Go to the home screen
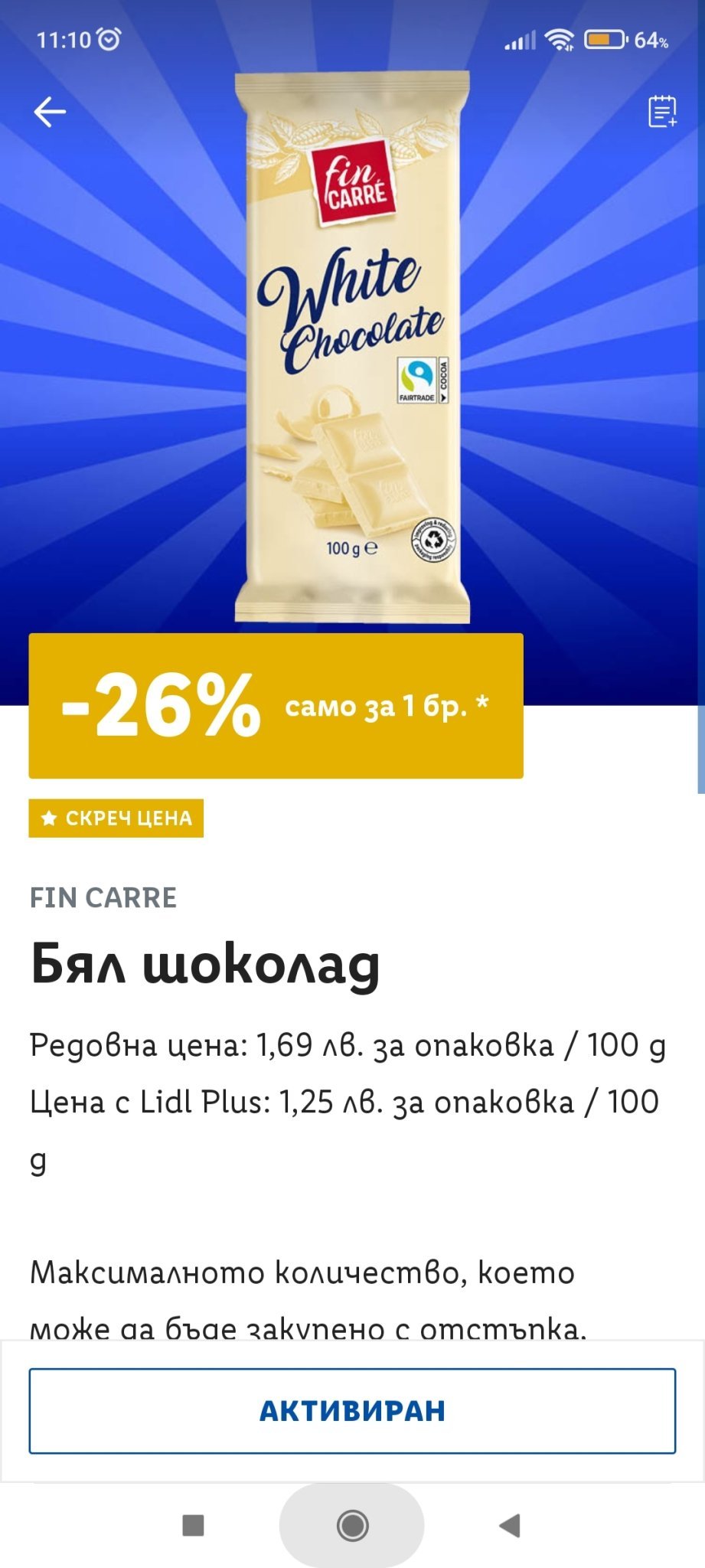Image resolution: width=705 pixels, height=1568 pixels. 352,1525
